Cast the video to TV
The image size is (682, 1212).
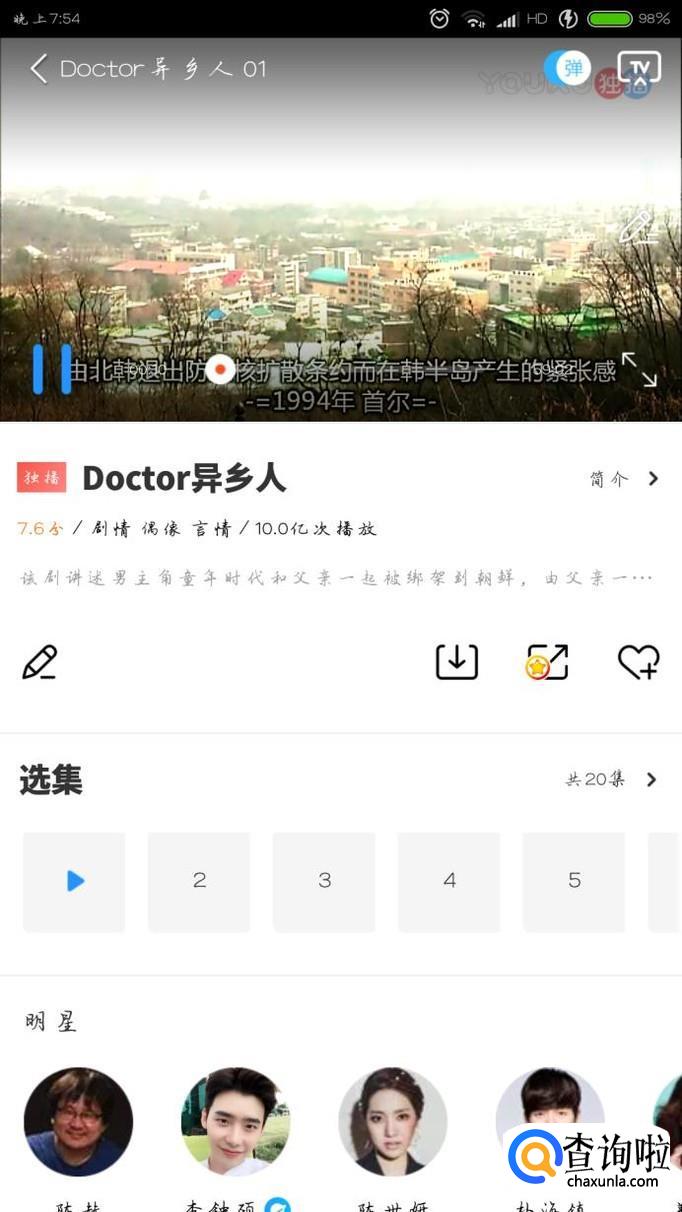tap(640, 68)
